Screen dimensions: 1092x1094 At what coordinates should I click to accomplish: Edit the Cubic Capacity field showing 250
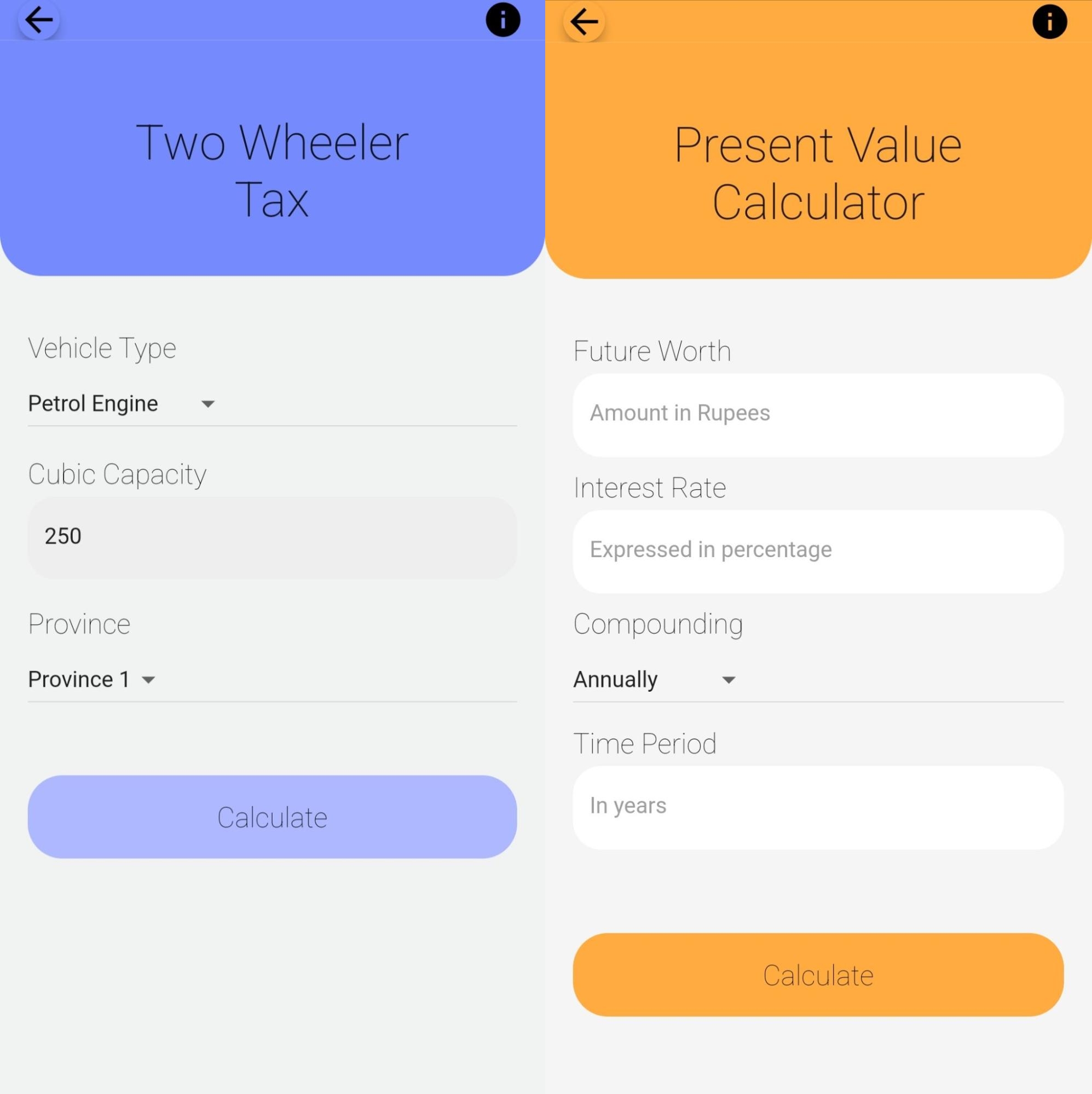[272, 537]
